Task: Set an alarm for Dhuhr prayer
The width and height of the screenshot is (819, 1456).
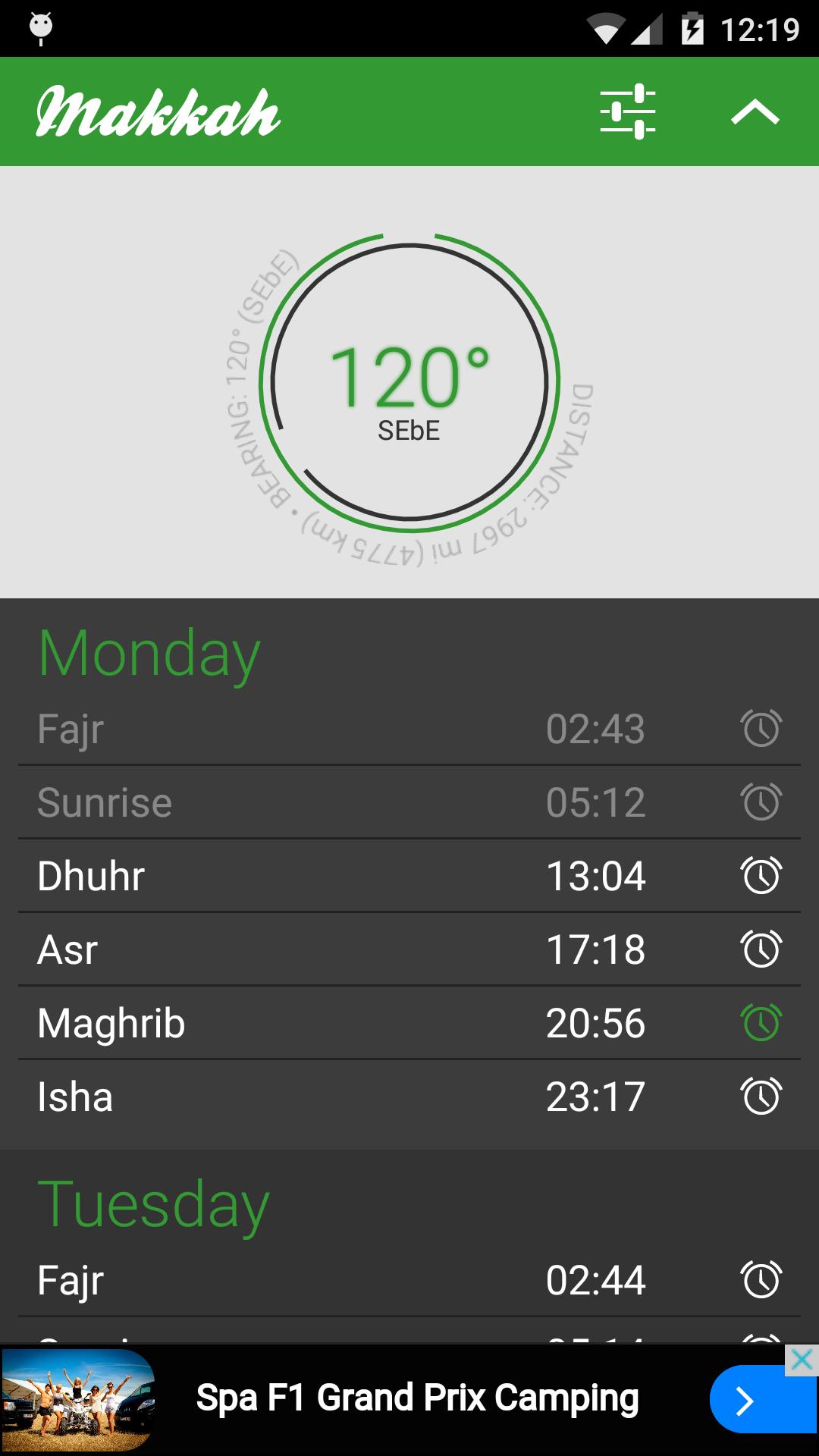Action: pos(761,875)
